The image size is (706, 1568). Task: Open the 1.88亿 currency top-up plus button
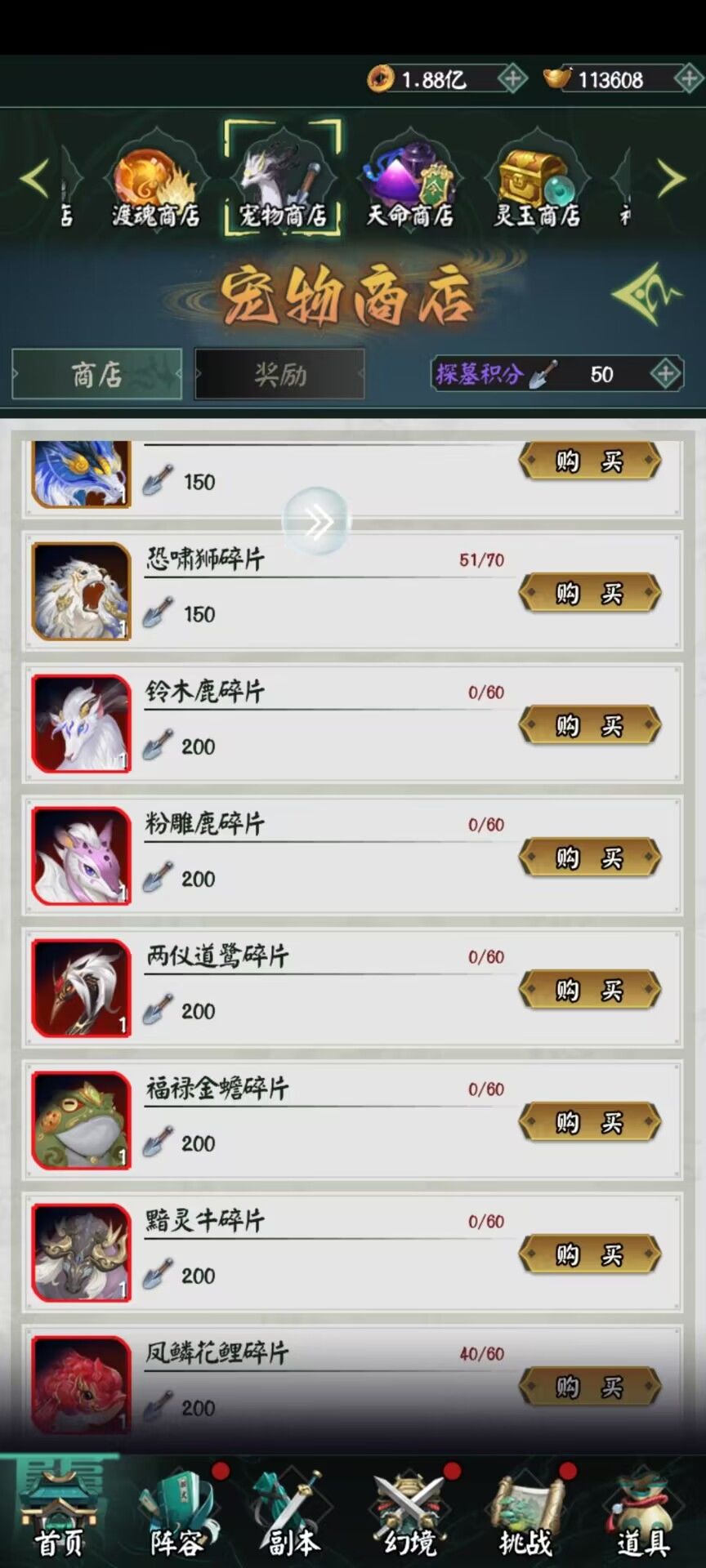click(x=512, y=79)
